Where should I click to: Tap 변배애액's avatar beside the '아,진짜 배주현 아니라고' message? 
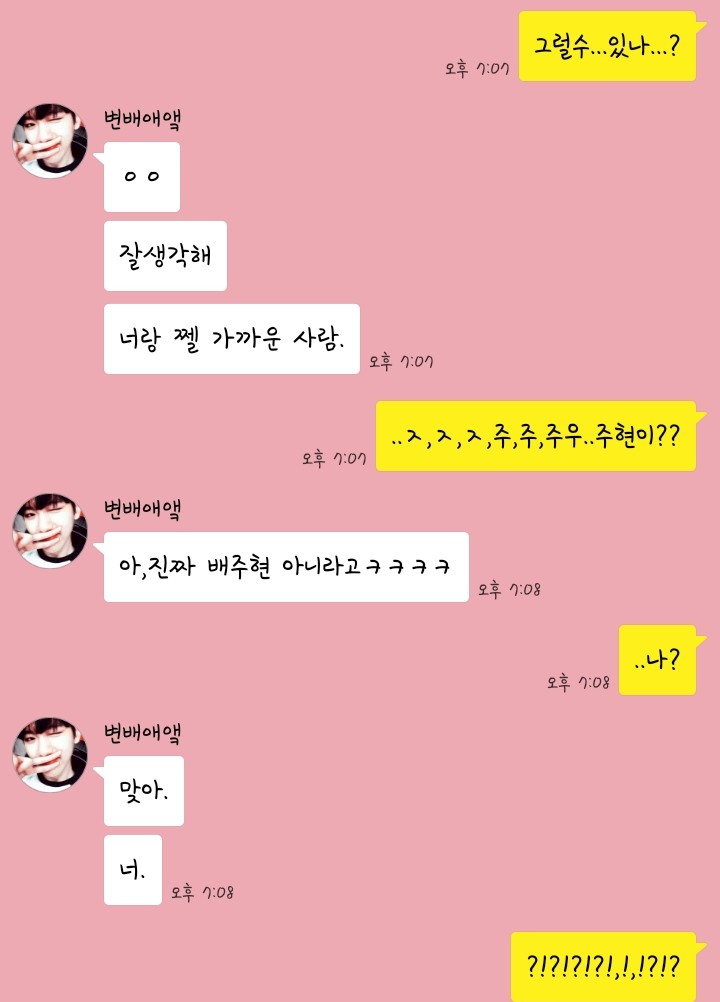pyautogui.click(x=50, y=530)
